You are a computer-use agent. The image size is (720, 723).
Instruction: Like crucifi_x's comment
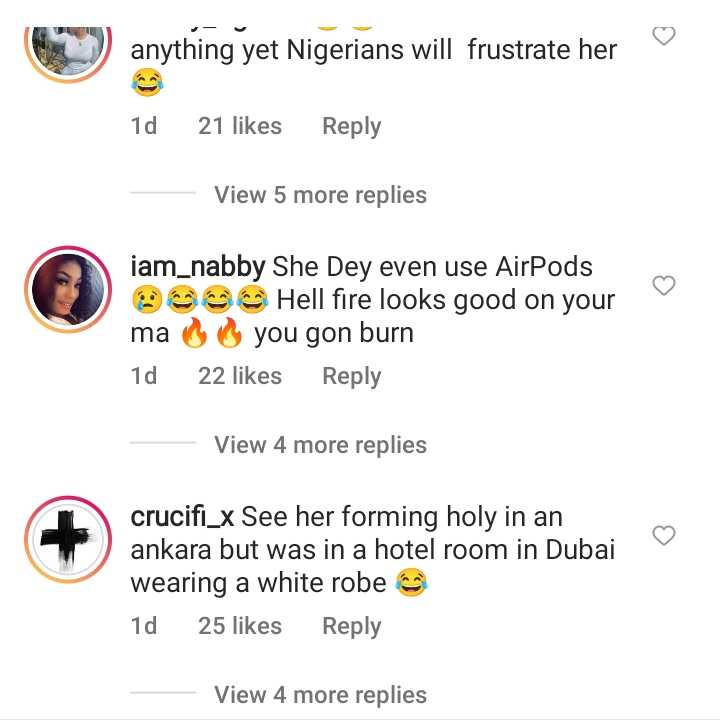point(663,536)
